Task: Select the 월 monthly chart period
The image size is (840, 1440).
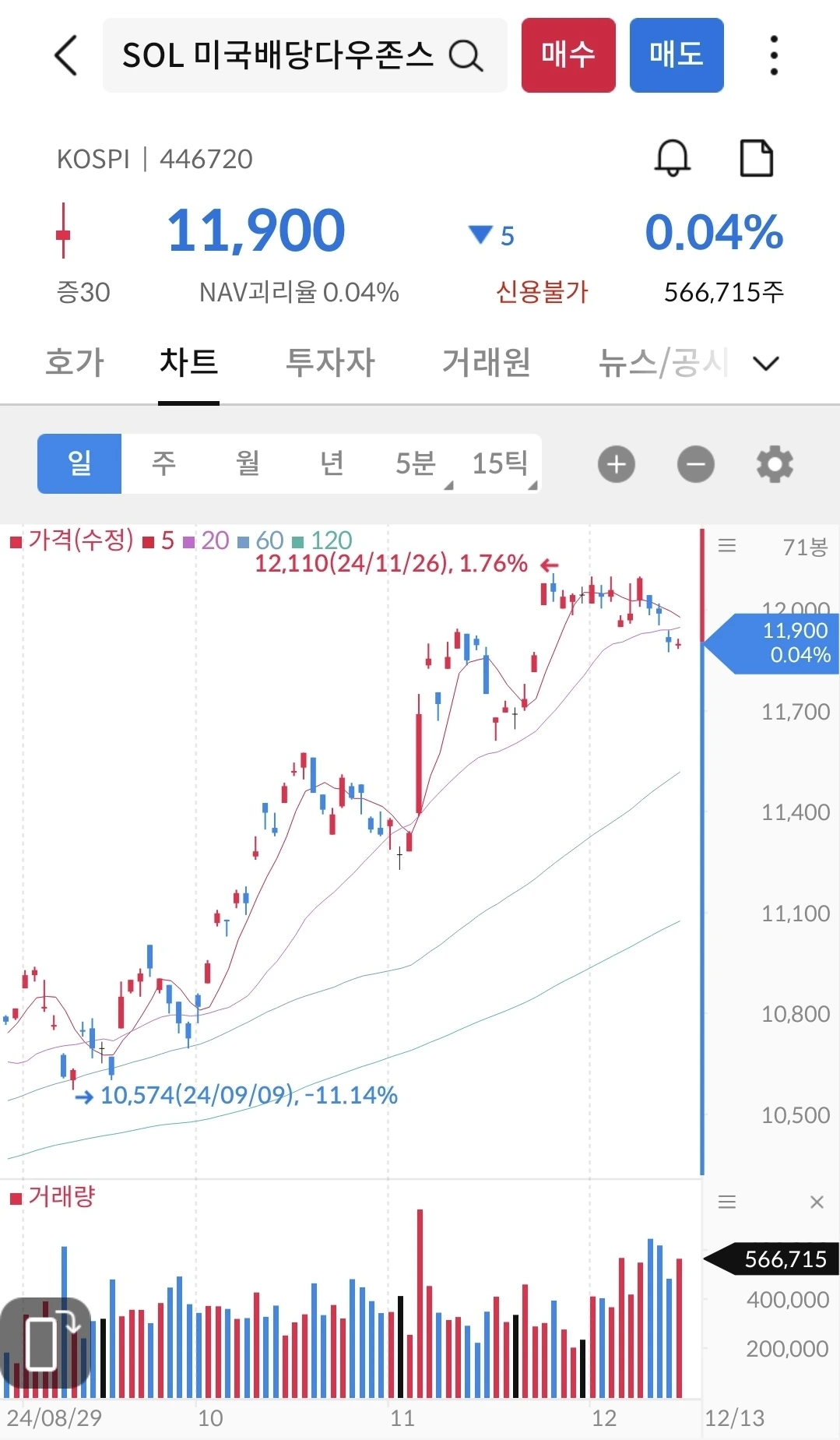Action: [248, 463]
